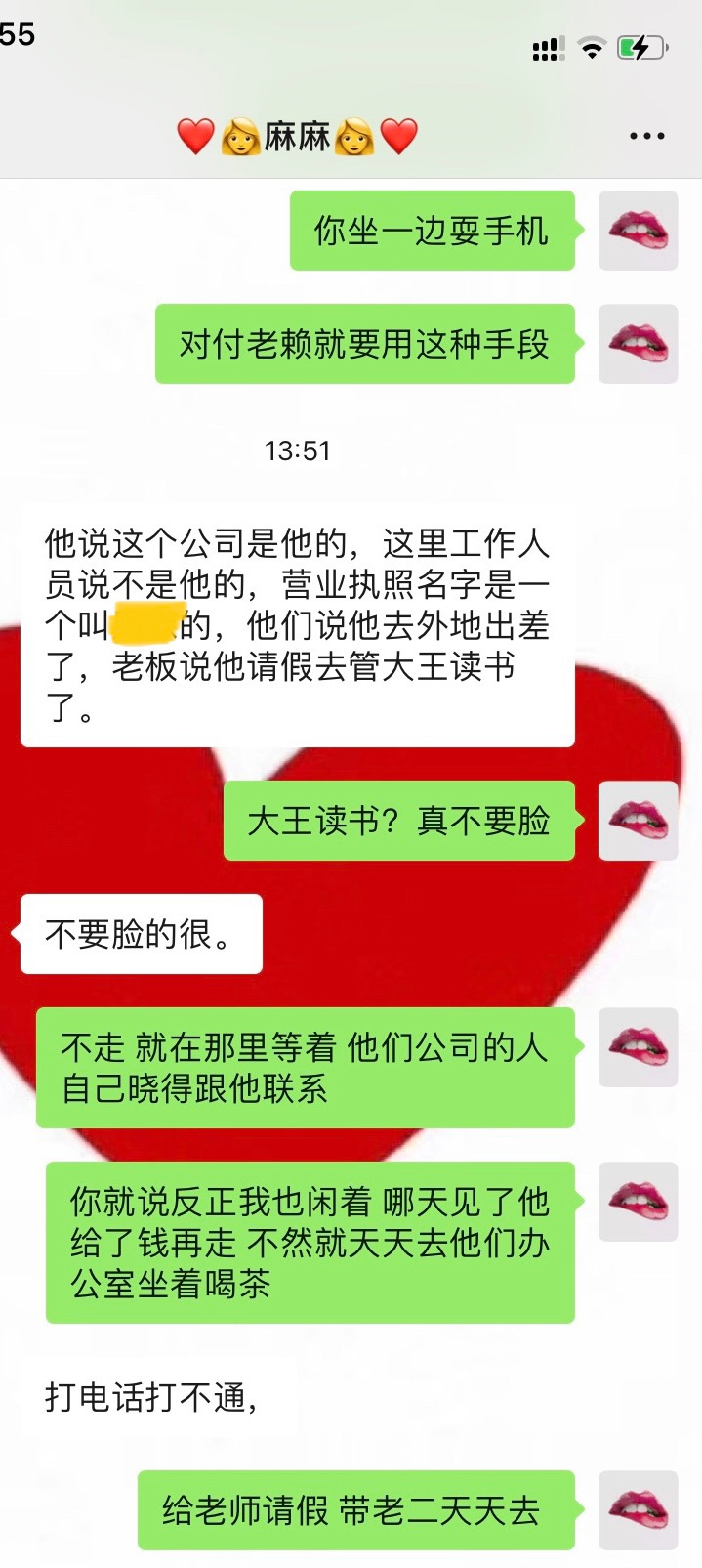The height and width of the screenshot is (1568, 702).
Task: Tap the avatar beside '大王读书？真不要脸'
Action: [638, 821]
